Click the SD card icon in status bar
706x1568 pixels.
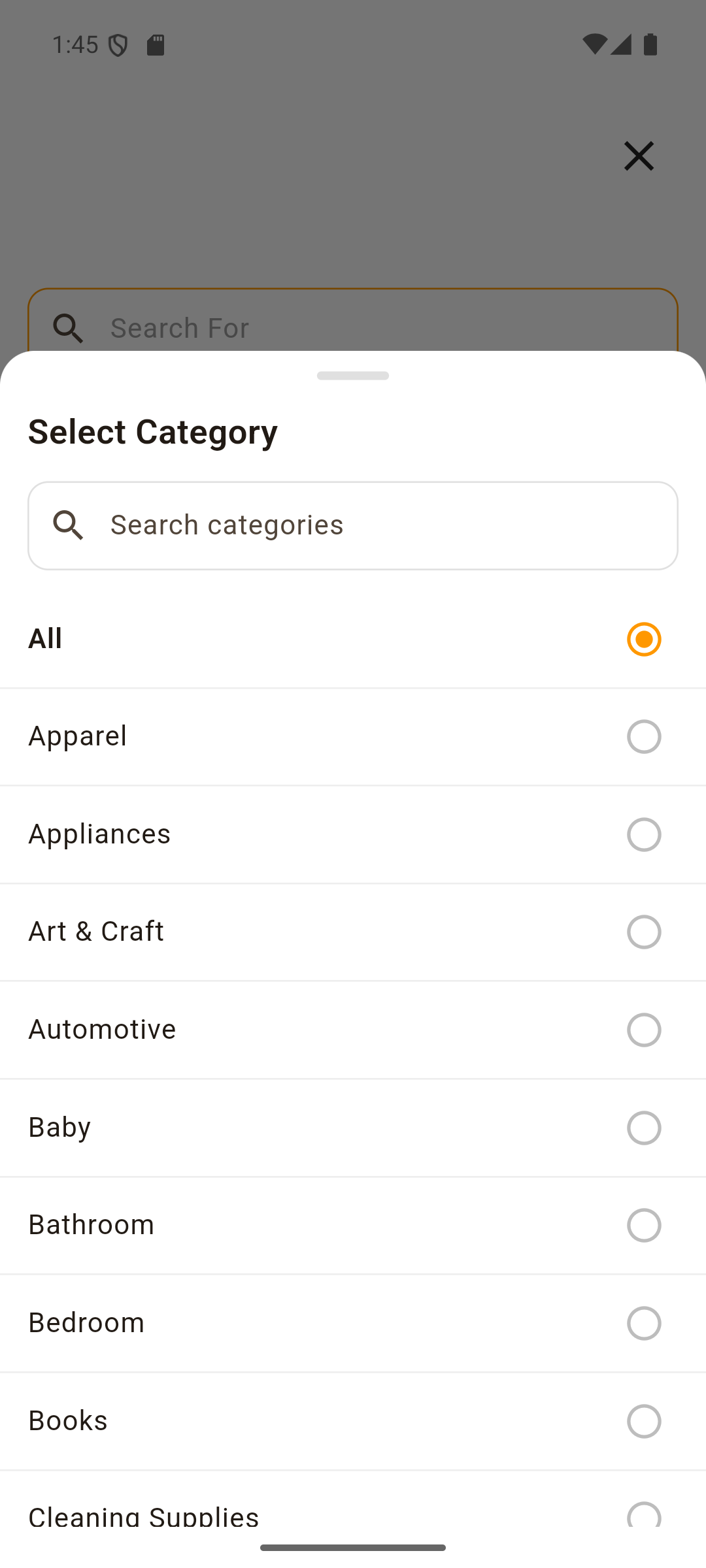[x=156, y=44]
